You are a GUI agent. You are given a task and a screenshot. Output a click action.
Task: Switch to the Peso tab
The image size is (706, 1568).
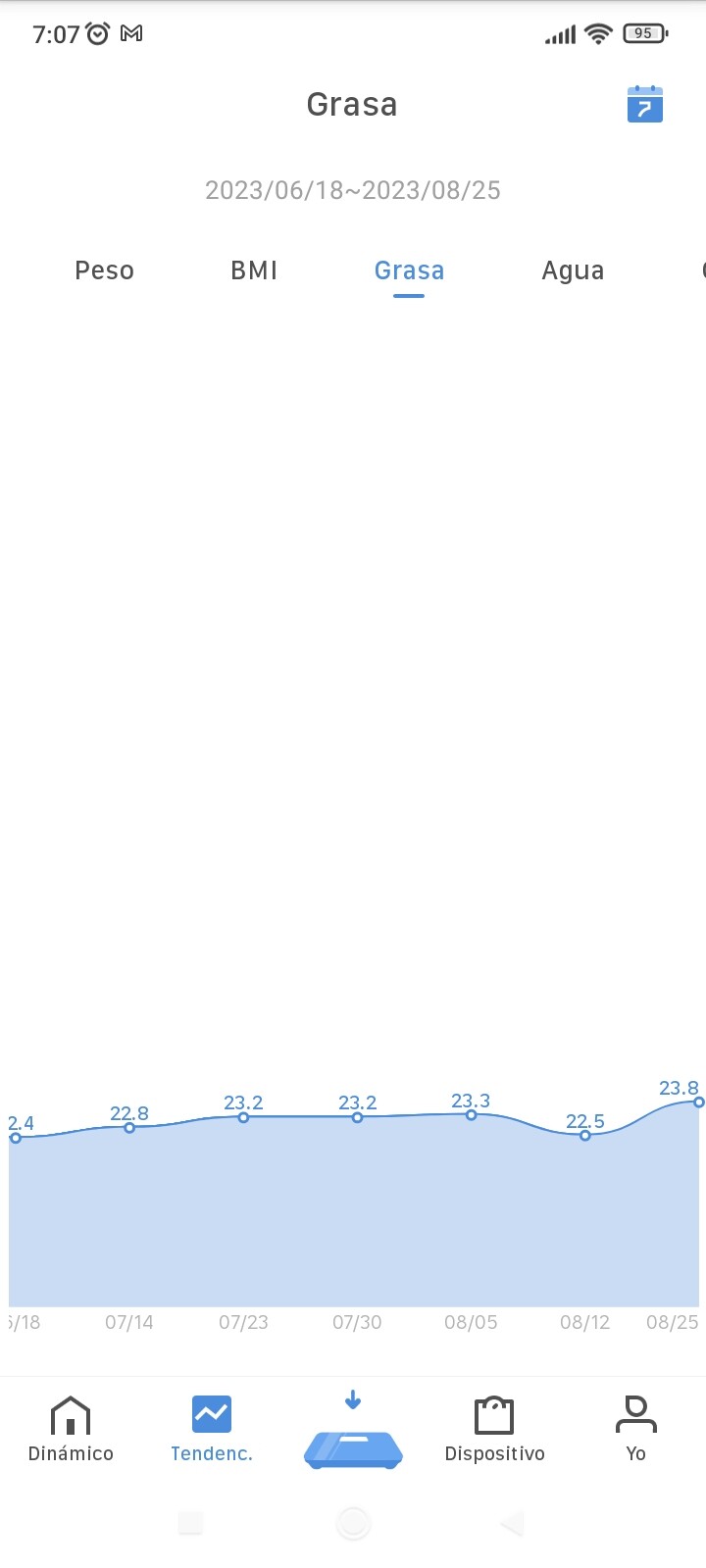click(104, 270)
